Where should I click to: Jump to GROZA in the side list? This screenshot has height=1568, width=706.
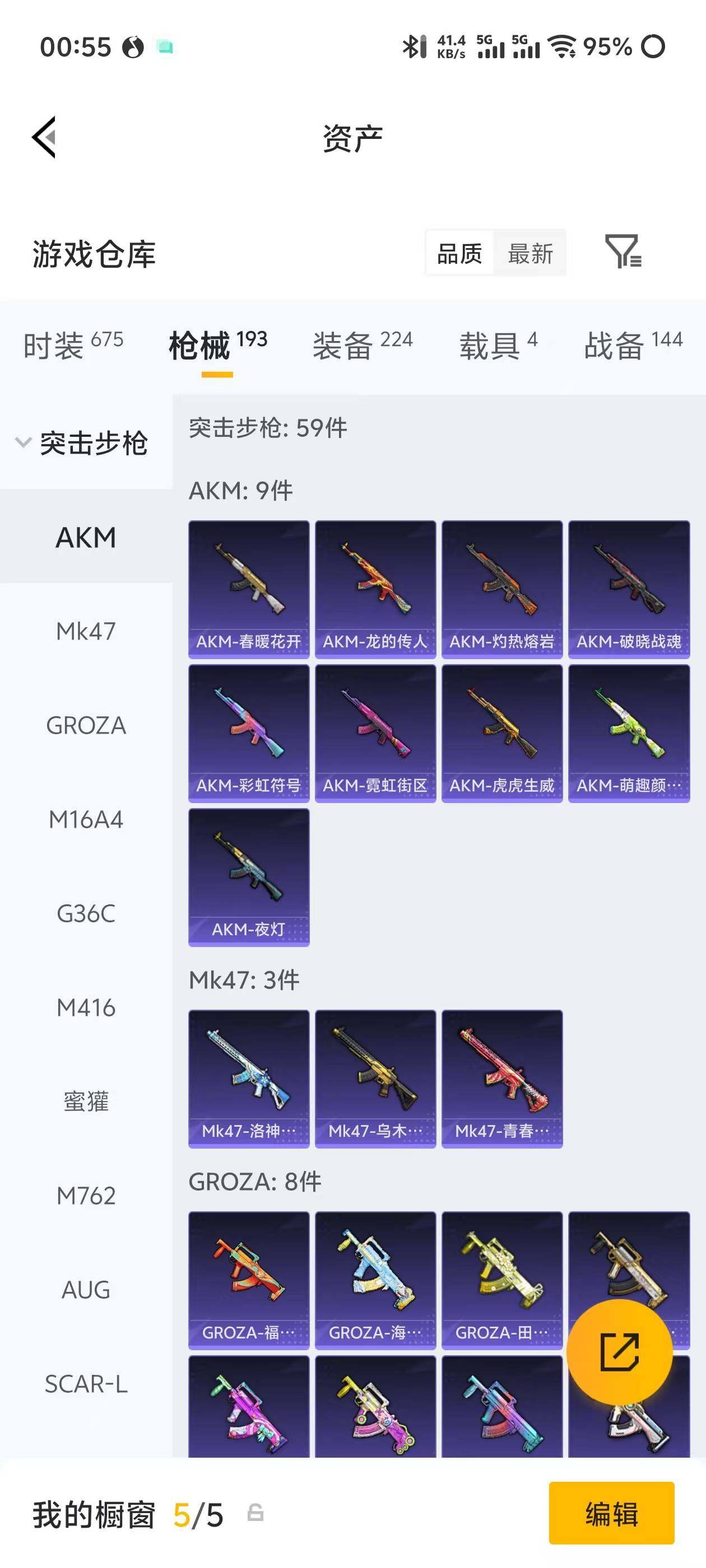[86, 726]
